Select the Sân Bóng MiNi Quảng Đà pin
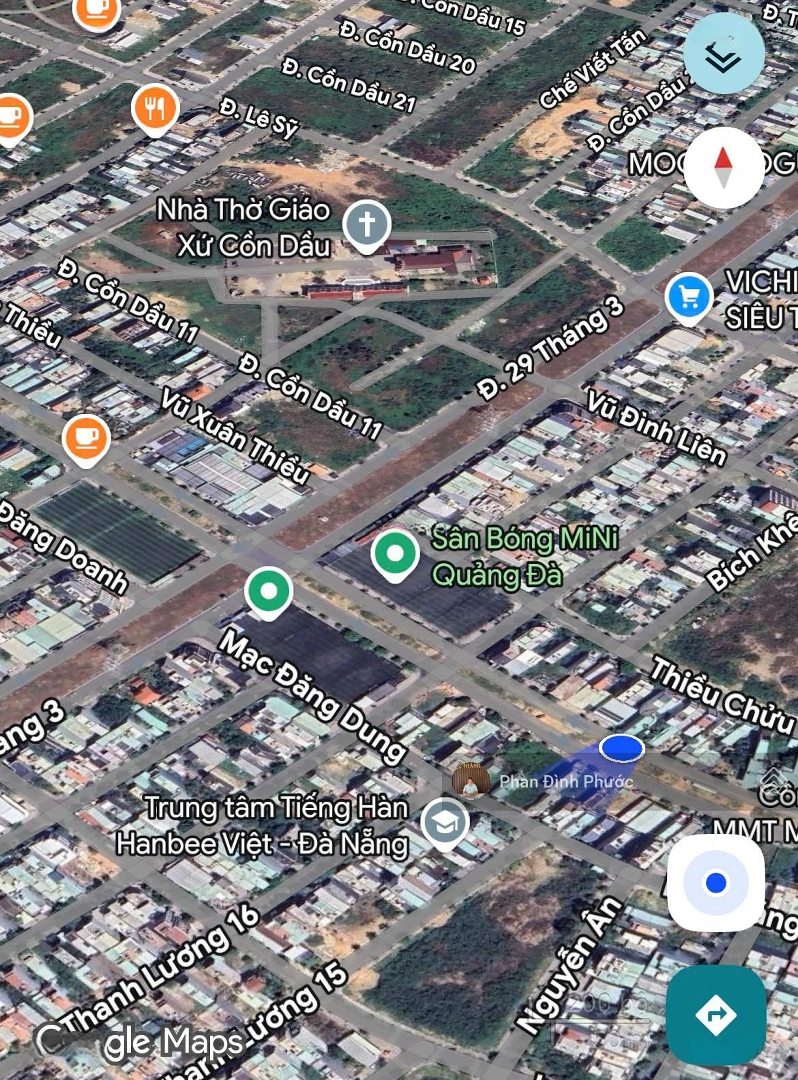Viewport: 798px width, 1080px height. pos(395,553)
